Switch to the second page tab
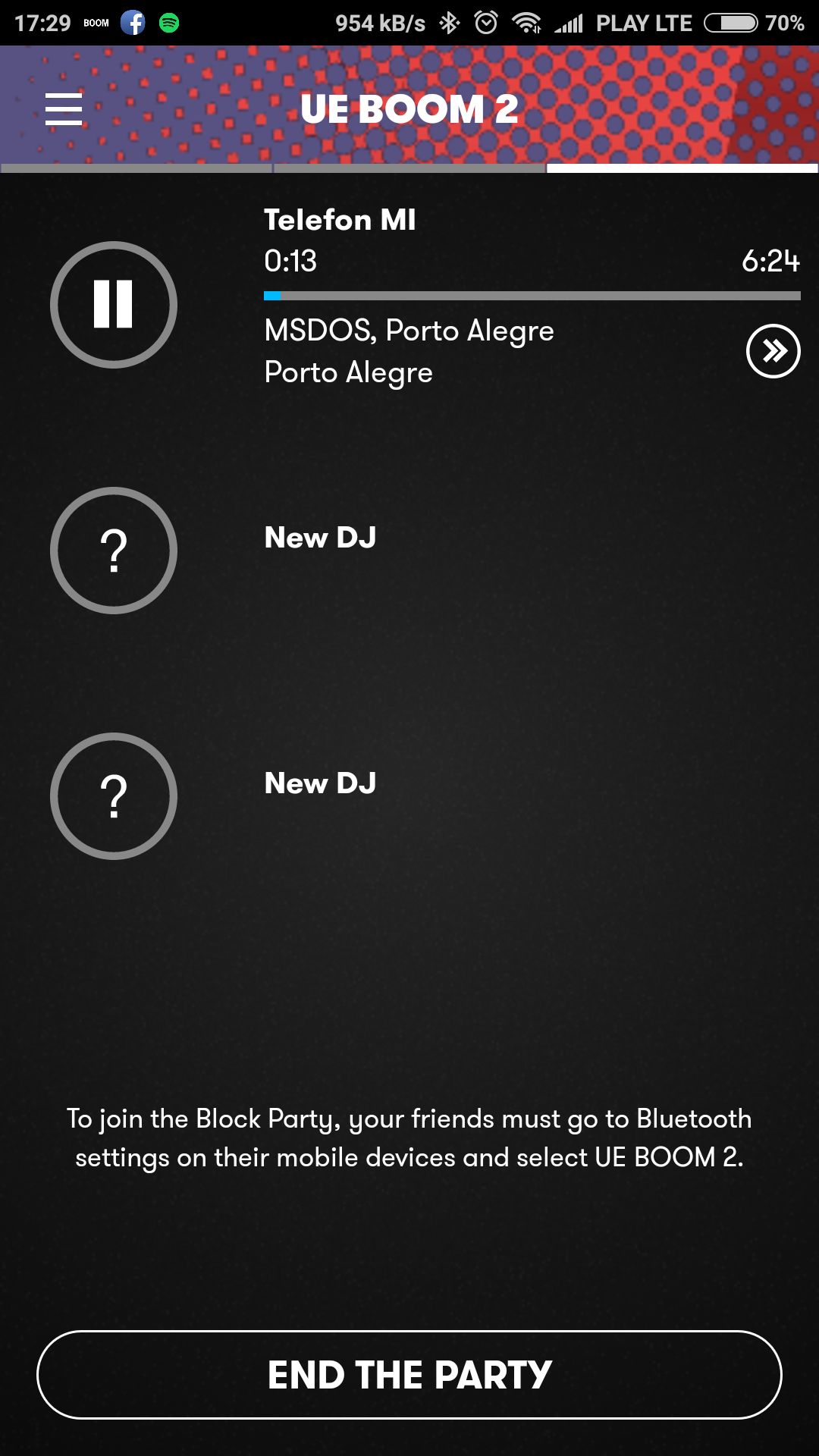The width and height of the screenshot is (819, 1456). tap(409, 168)
